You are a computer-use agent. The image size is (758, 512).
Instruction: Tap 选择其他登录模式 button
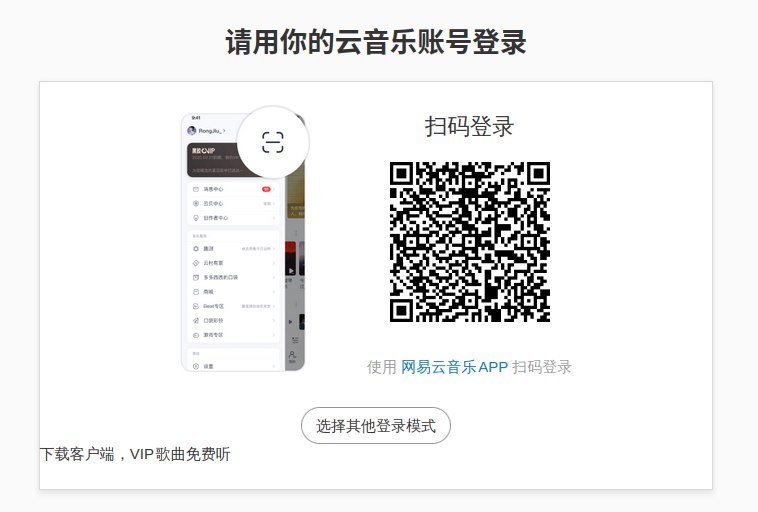(376, 426)
